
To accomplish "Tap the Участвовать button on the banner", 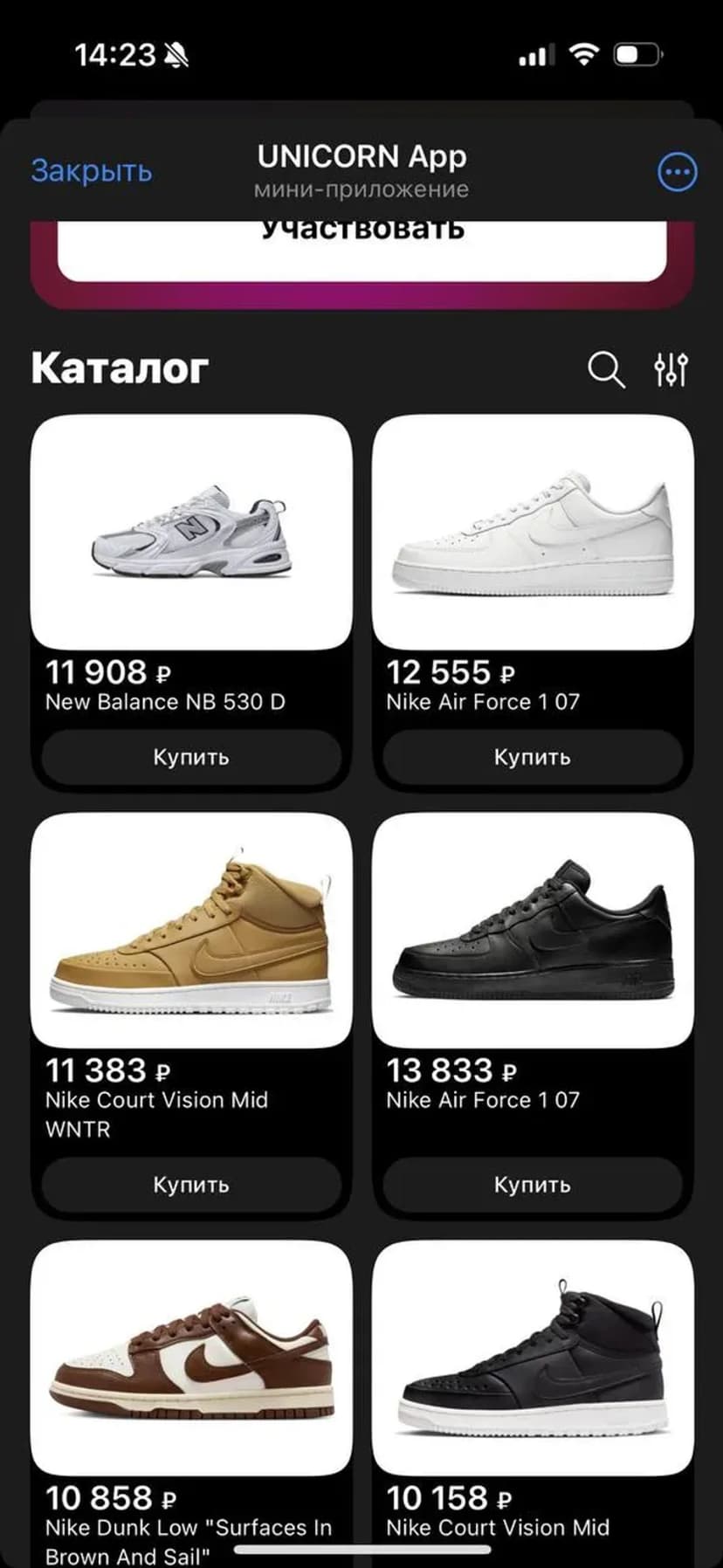I will pyautogui.click(x=362, y=247).
